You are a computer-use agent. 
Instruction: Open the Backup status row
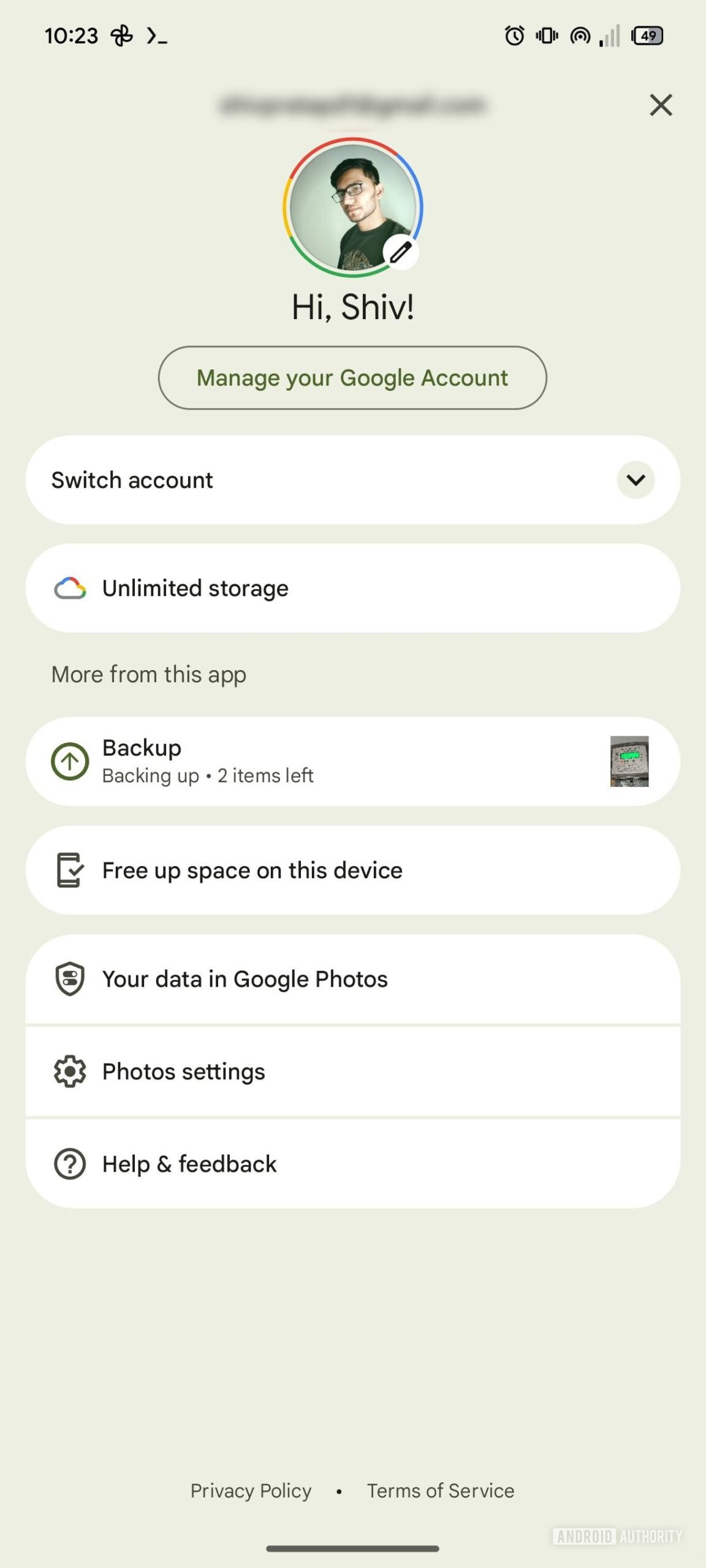click(x=352, y=761)
